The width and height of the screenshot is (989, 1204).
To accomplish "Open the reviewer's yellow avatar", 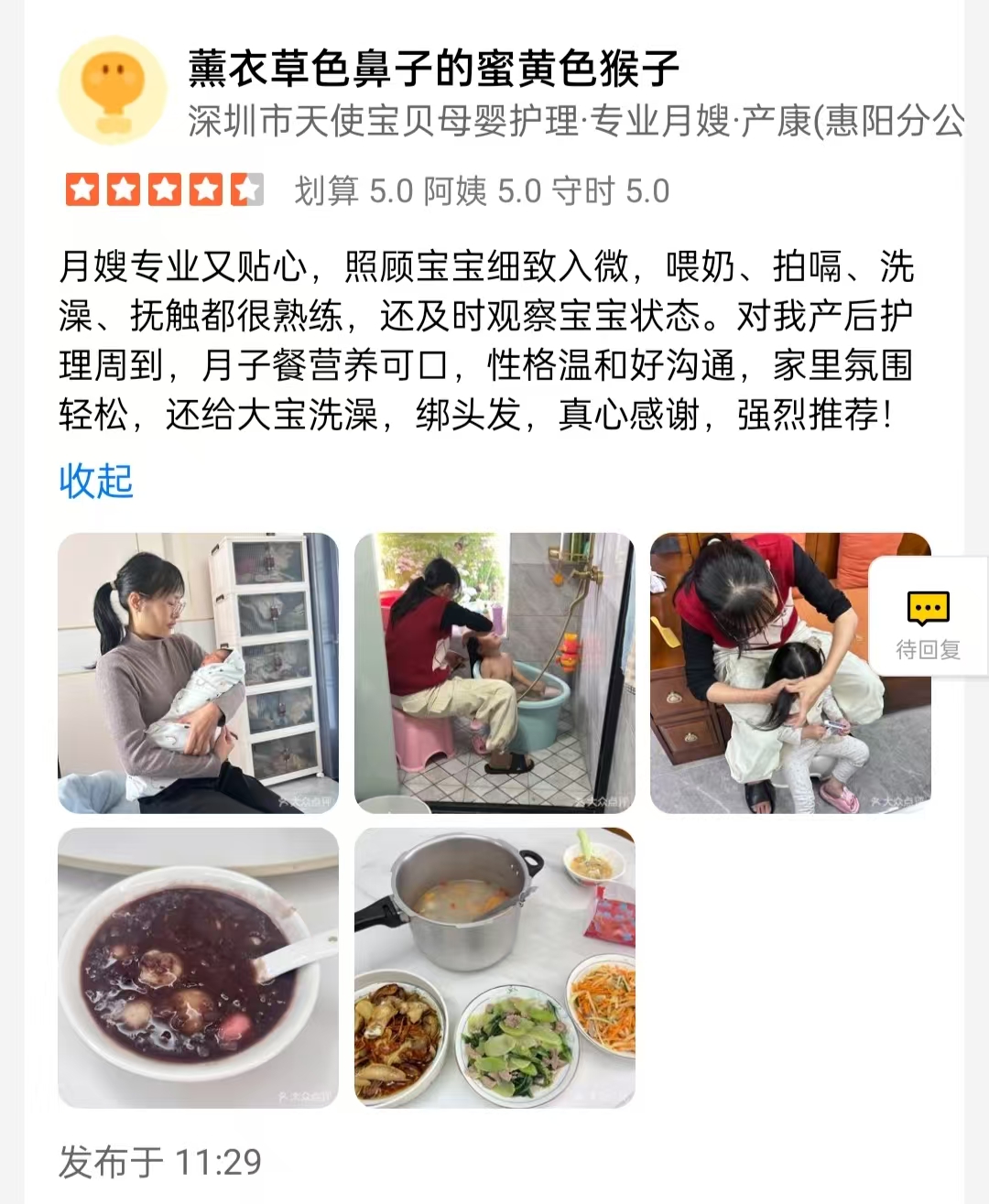I will [x=113, y=90].
